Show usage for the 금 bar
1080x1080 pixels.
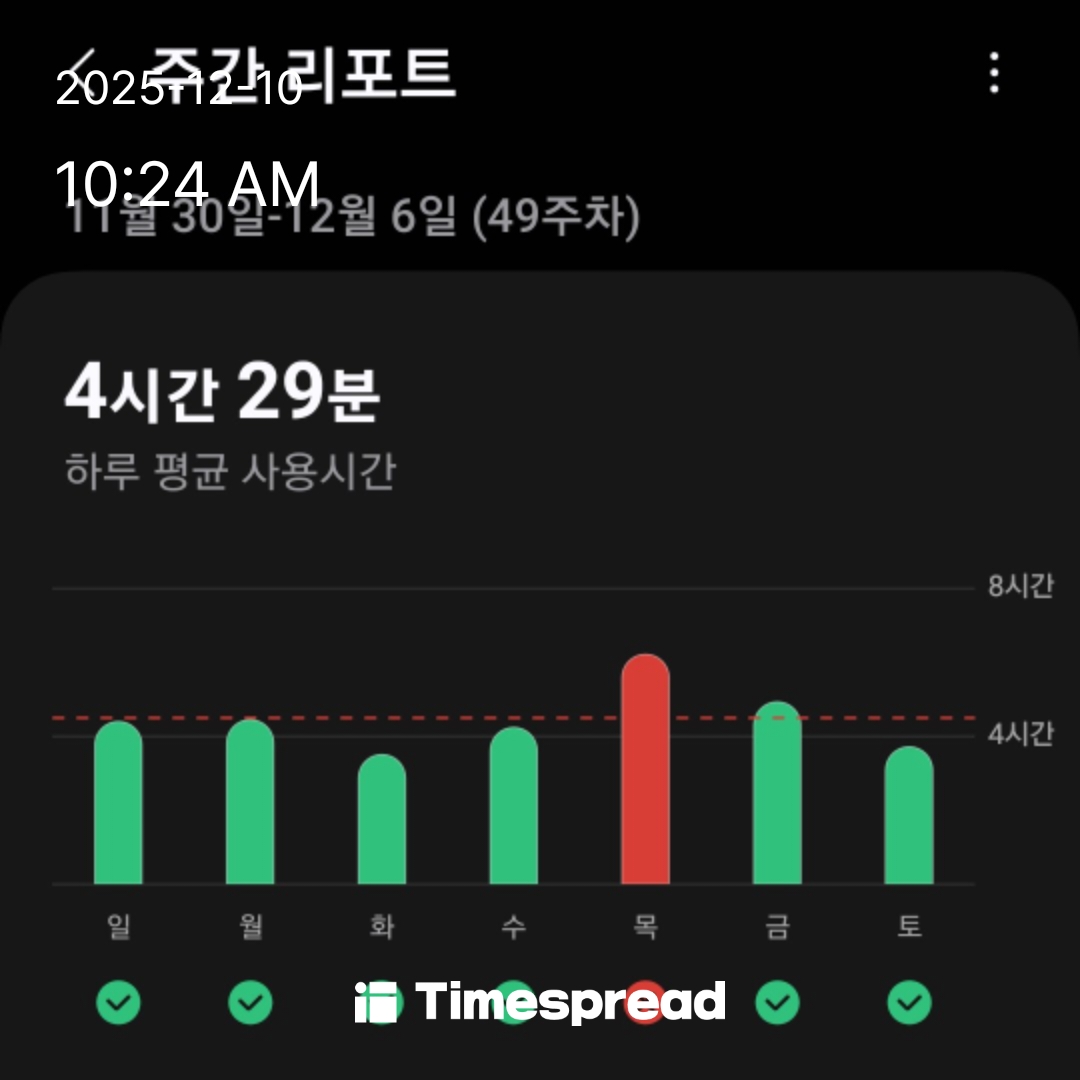pos(777,794)
